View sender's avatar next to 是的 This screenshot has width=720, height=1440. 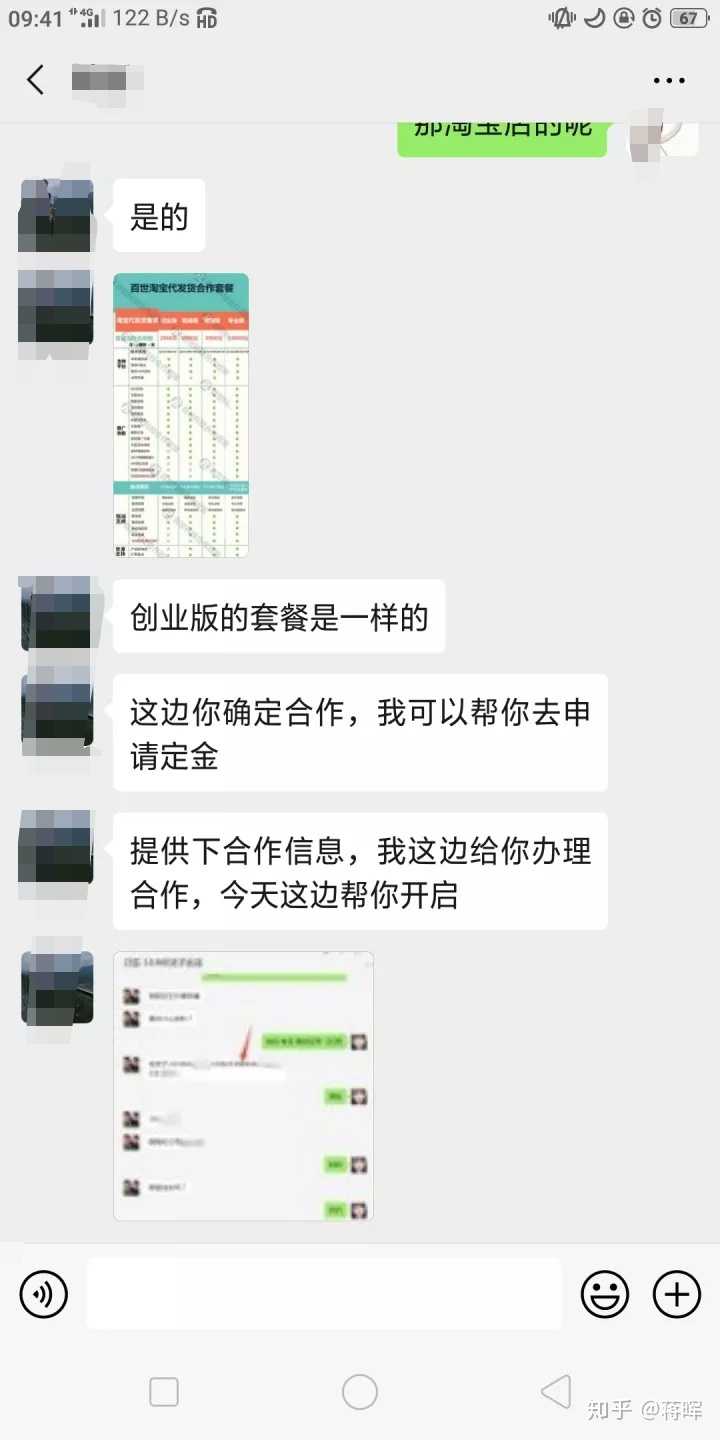[56, 216]
